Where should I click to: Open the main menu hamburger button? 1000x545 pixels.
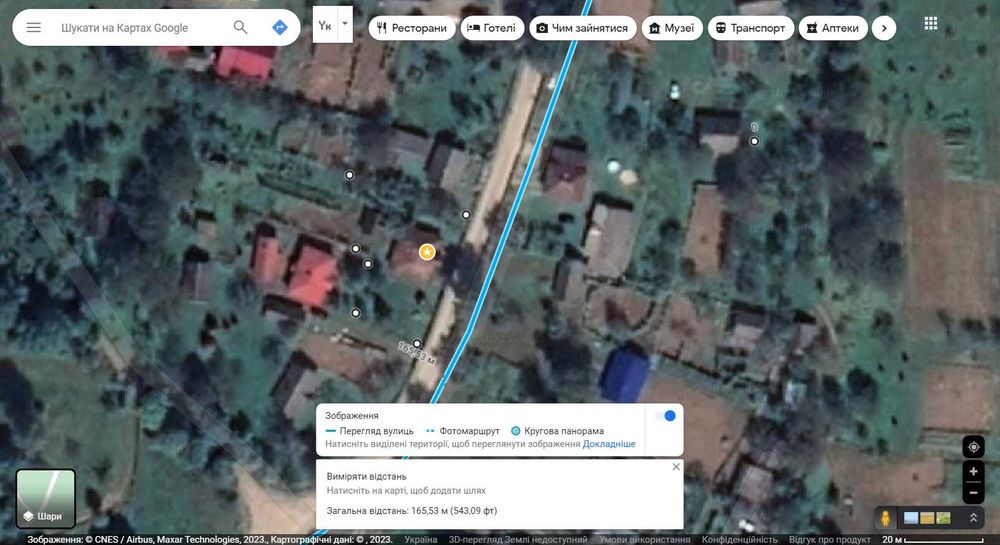point(34,27)
